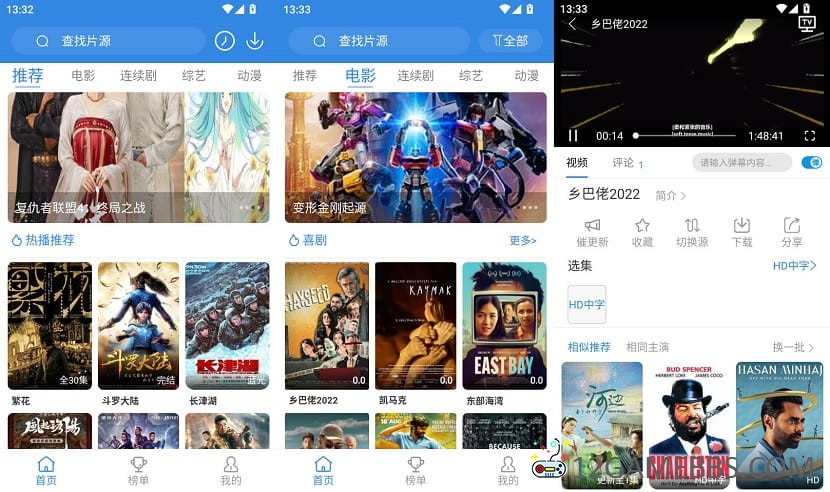Tap the 更多 link beside 喜剧
This screenshot has width=830, height=492.
pyautogui.click(x=523, y=241)
